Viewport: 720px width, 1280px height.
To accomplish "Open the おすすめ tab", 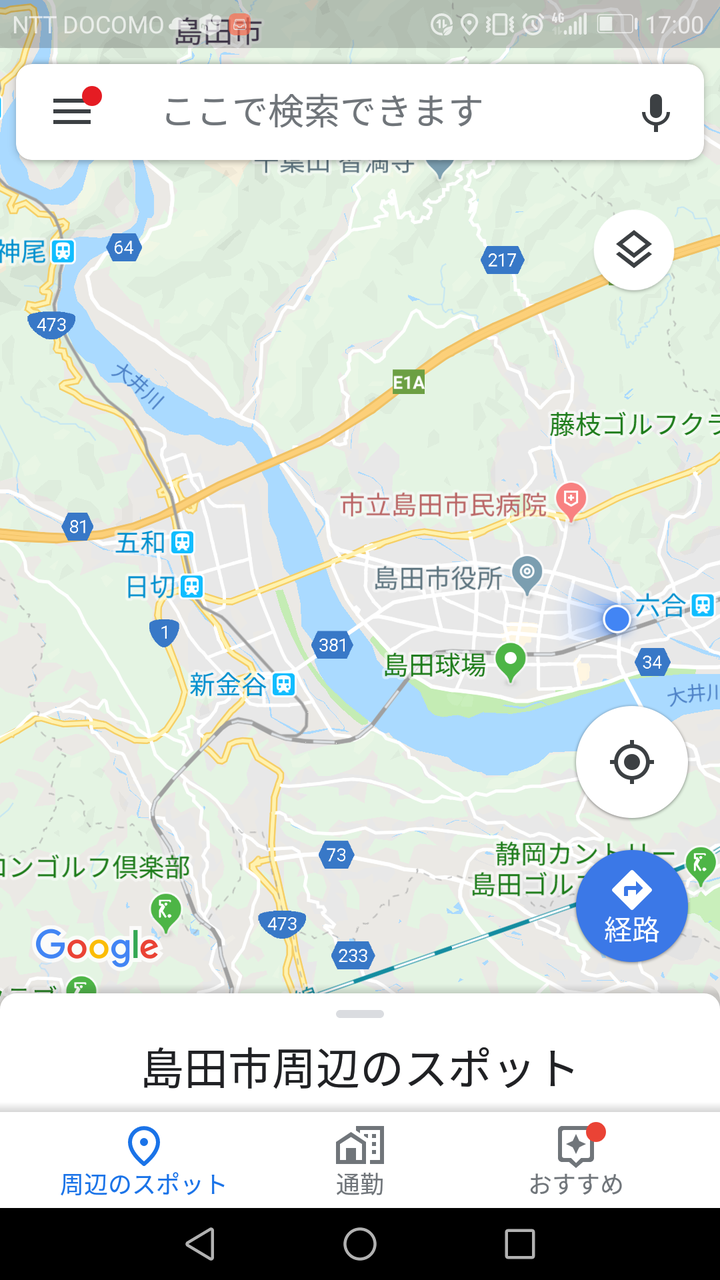I will tap(576, 1160).
